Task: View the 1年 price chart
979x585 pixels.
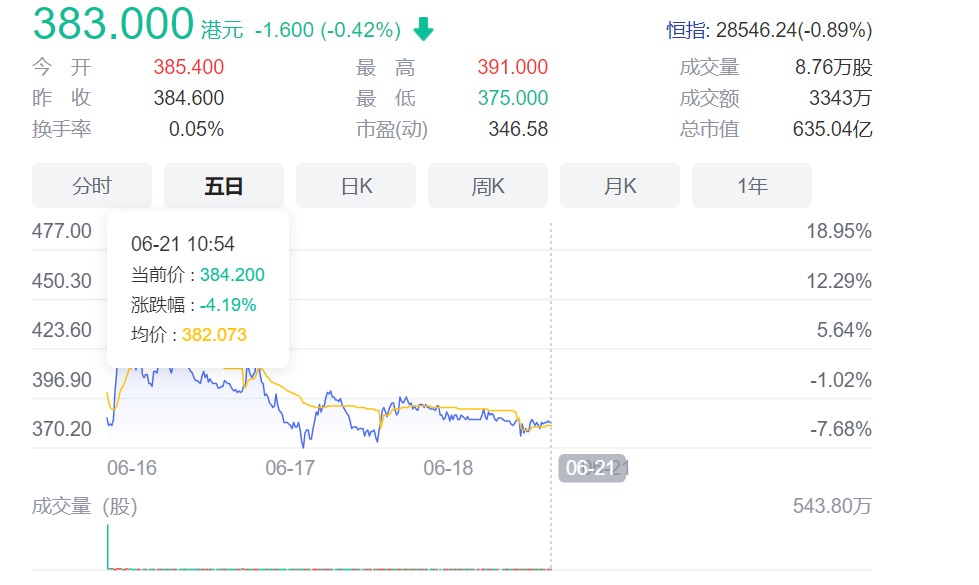Action: (x=752, y=186)
